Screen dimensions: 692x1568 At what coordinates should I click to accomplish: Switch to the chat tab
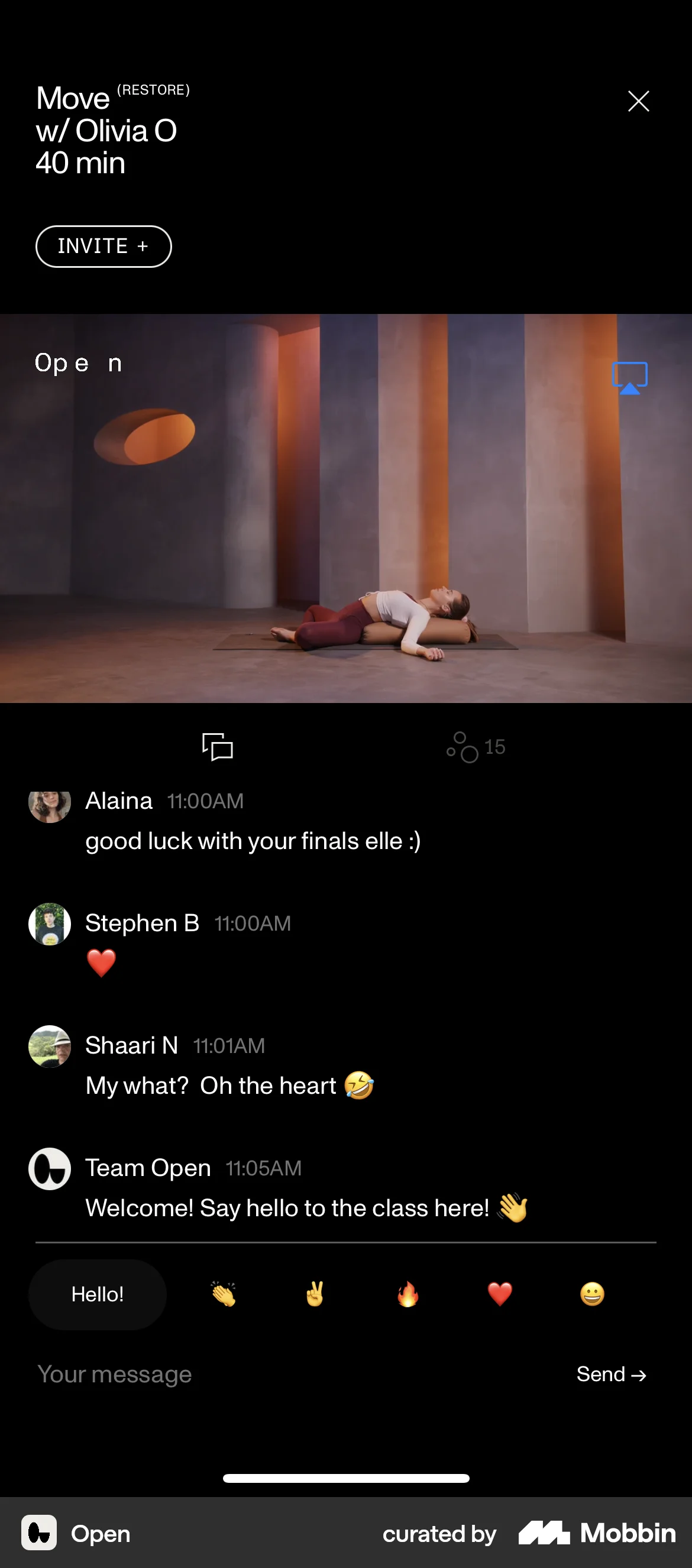point(218,746)
